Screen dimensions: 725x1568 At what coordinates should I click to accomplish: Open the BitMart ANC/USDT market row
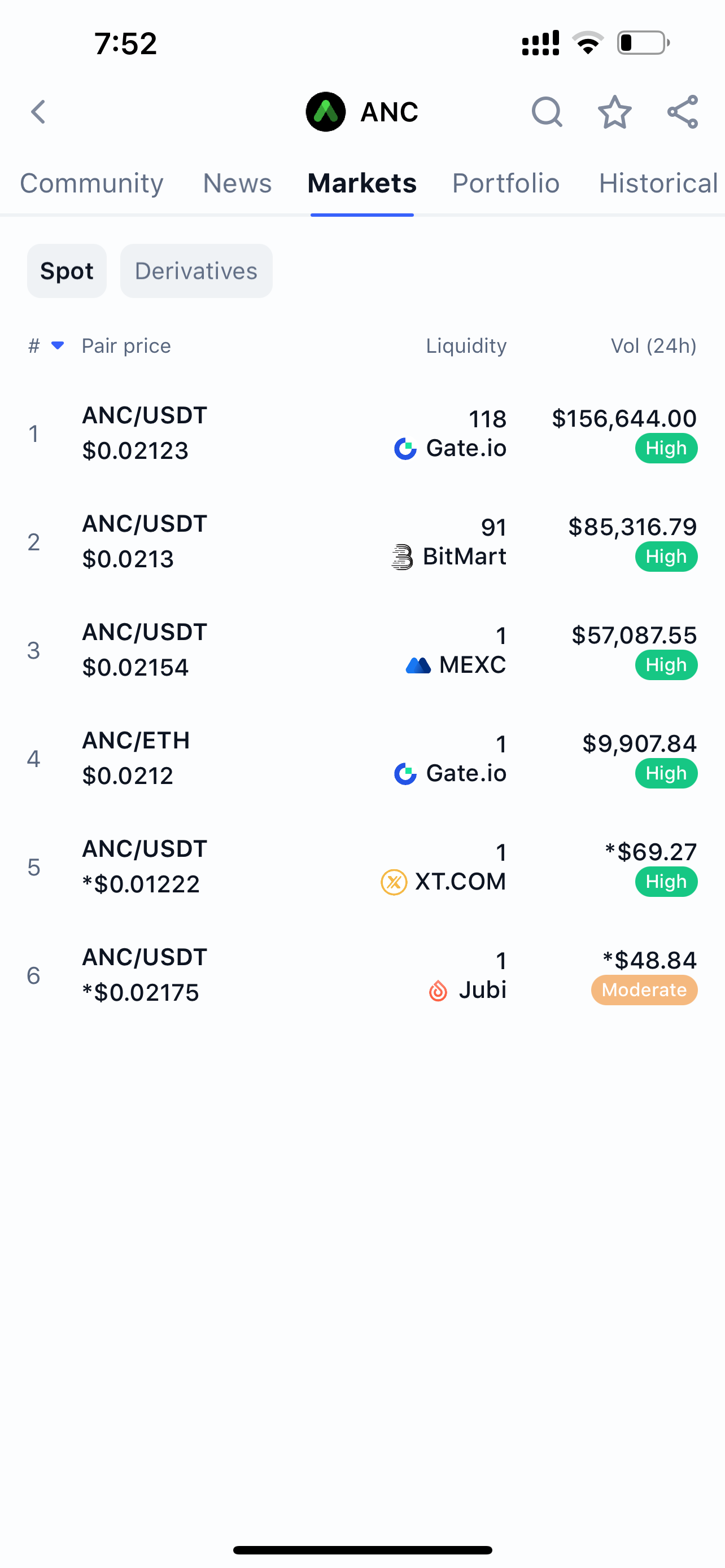point(362,542)
